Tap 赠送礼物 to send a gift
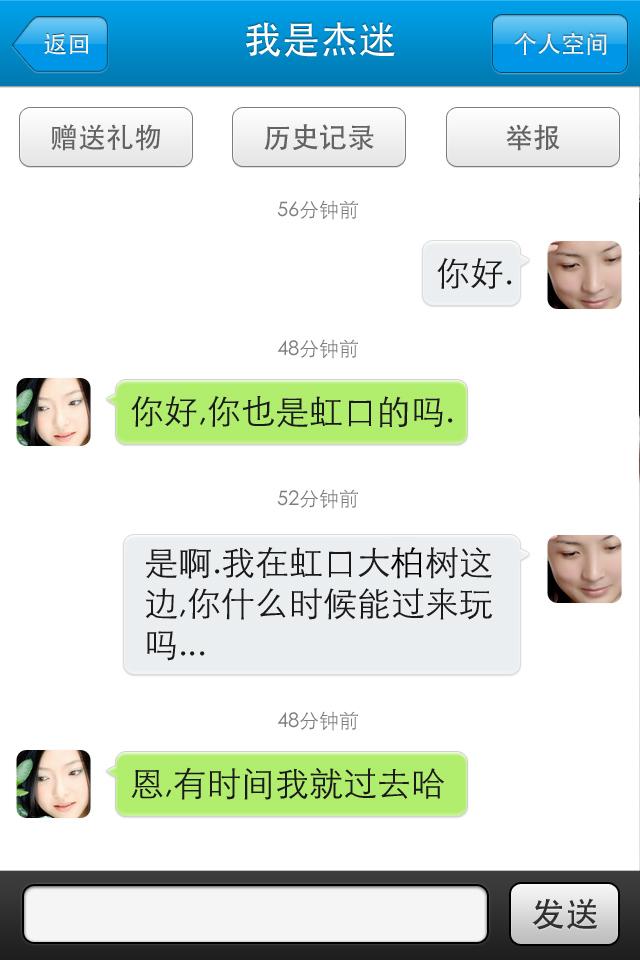 tap(106, 137)
